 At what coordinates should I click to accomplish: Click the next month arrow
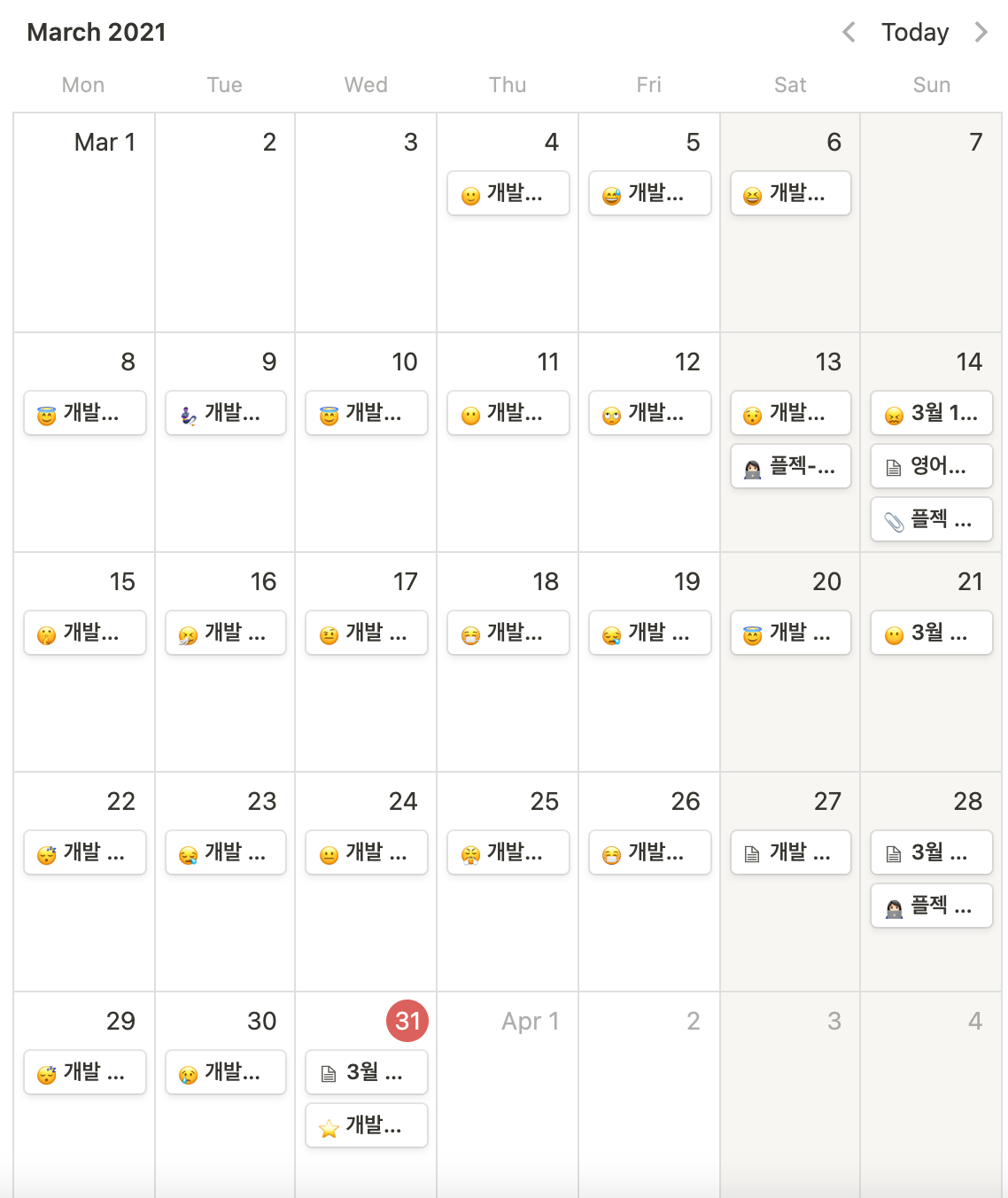coord(981,32)
